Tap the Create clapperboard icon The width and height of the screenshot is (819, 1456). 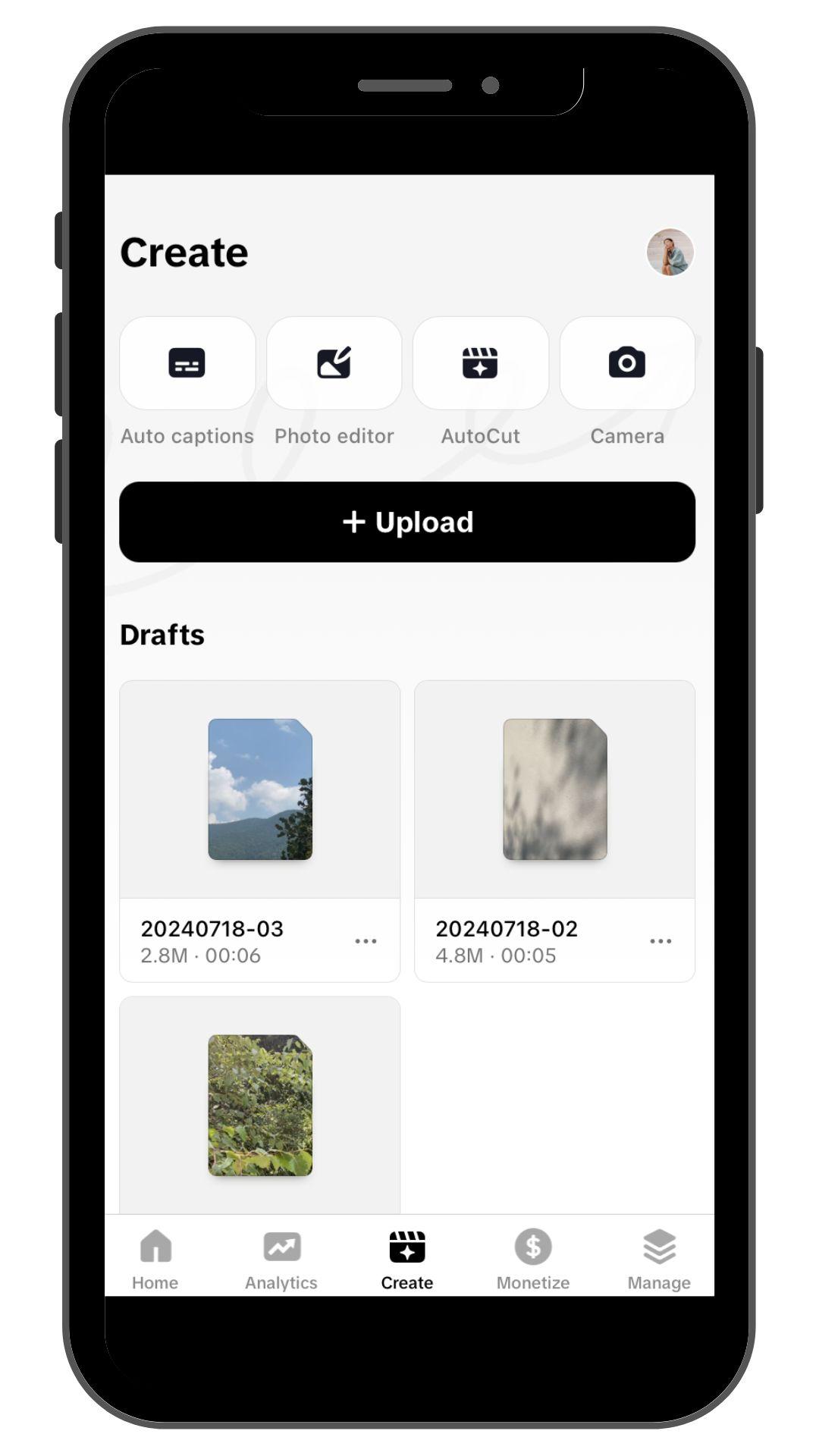coord(406,1244)
